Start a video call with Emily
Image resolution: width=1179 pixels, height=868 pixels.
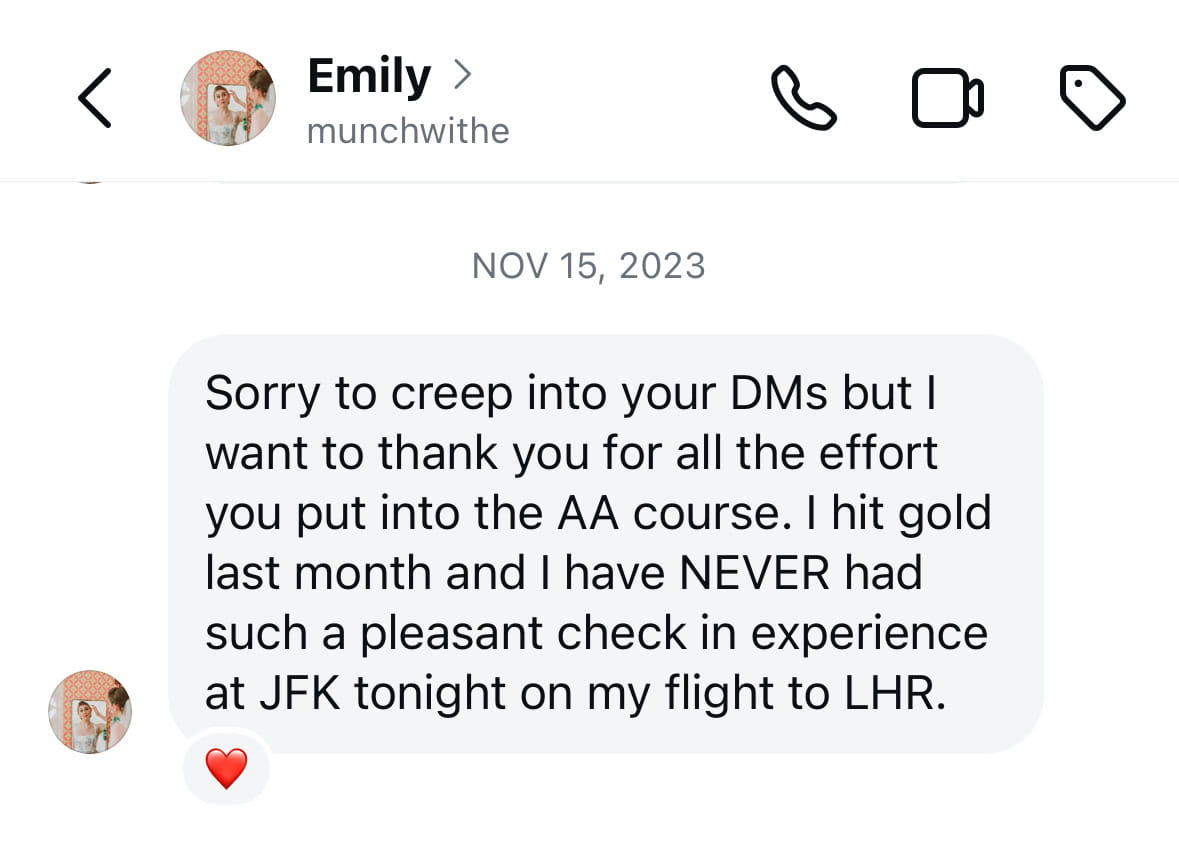coord(947,98)
